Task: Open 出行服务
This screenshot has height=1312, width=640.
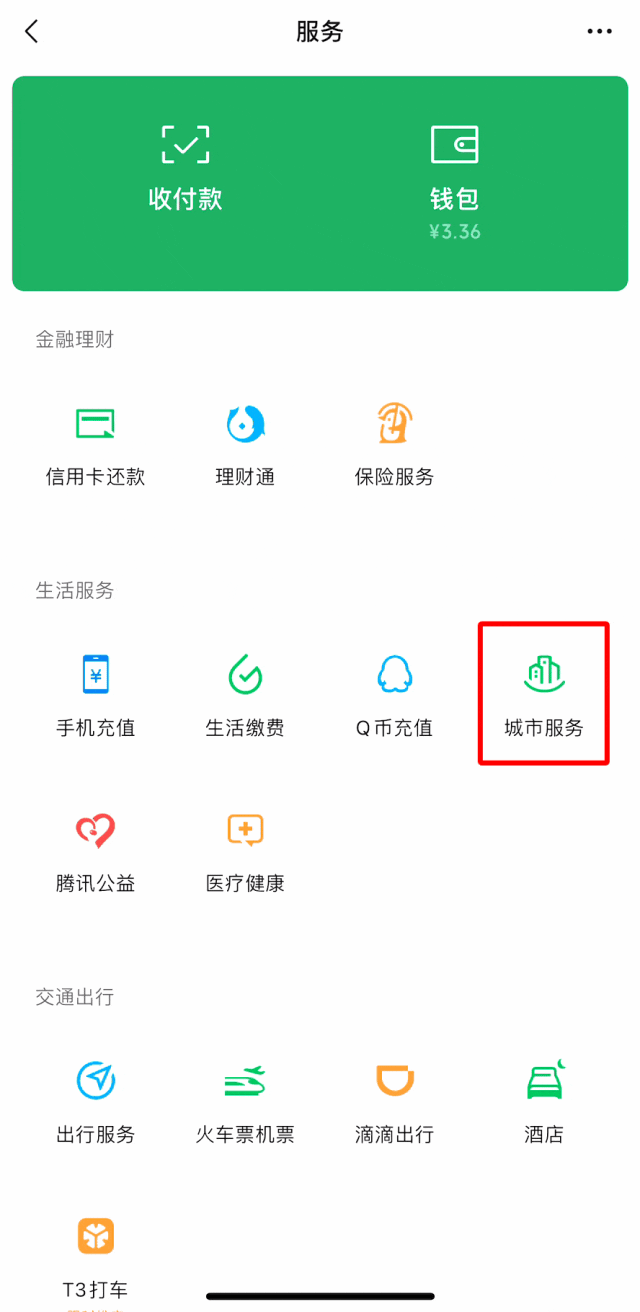Action: click(x=95, y=1102)
